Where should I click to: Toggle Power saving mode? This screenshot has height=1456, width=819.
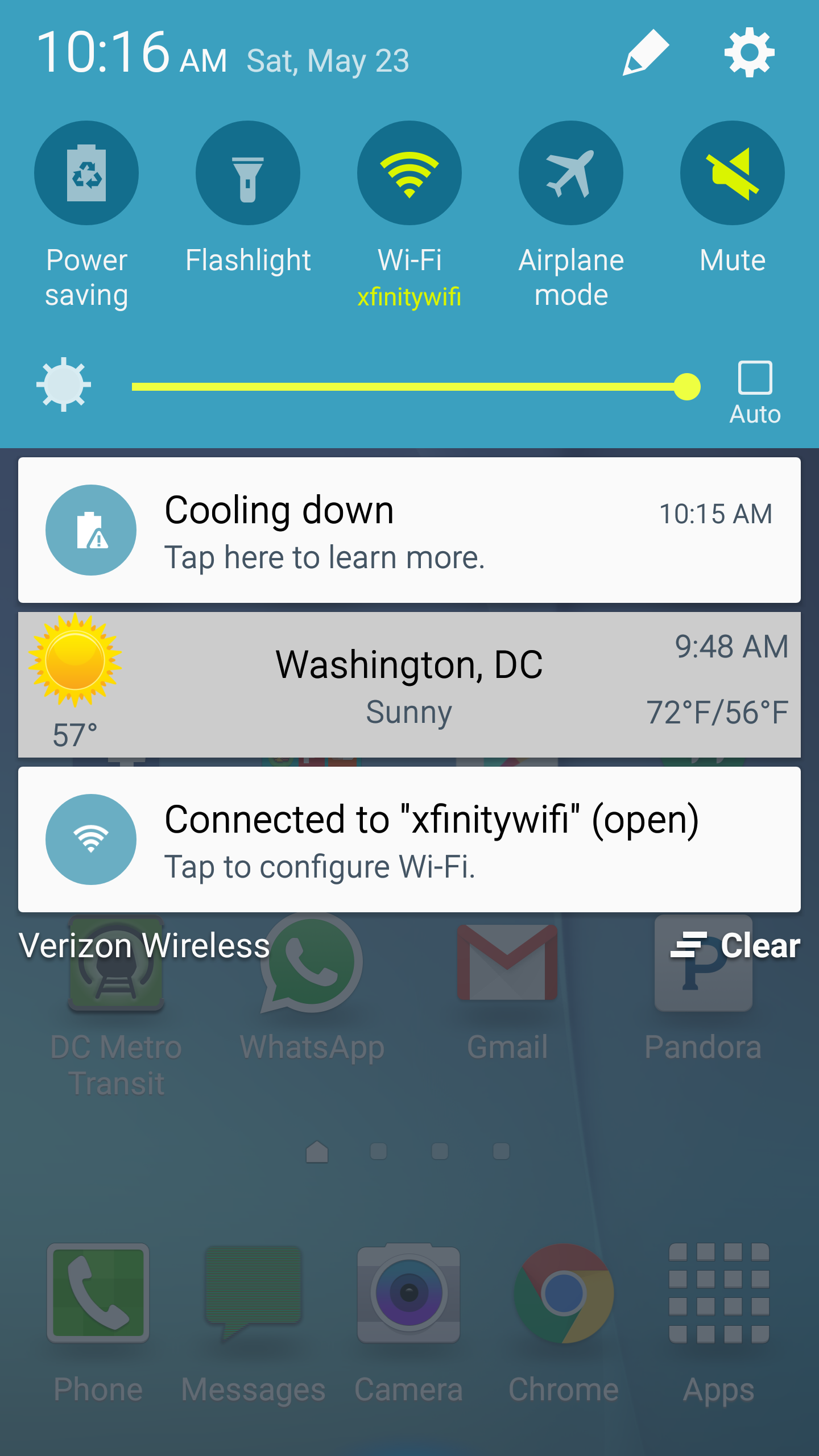click(86, 173)
